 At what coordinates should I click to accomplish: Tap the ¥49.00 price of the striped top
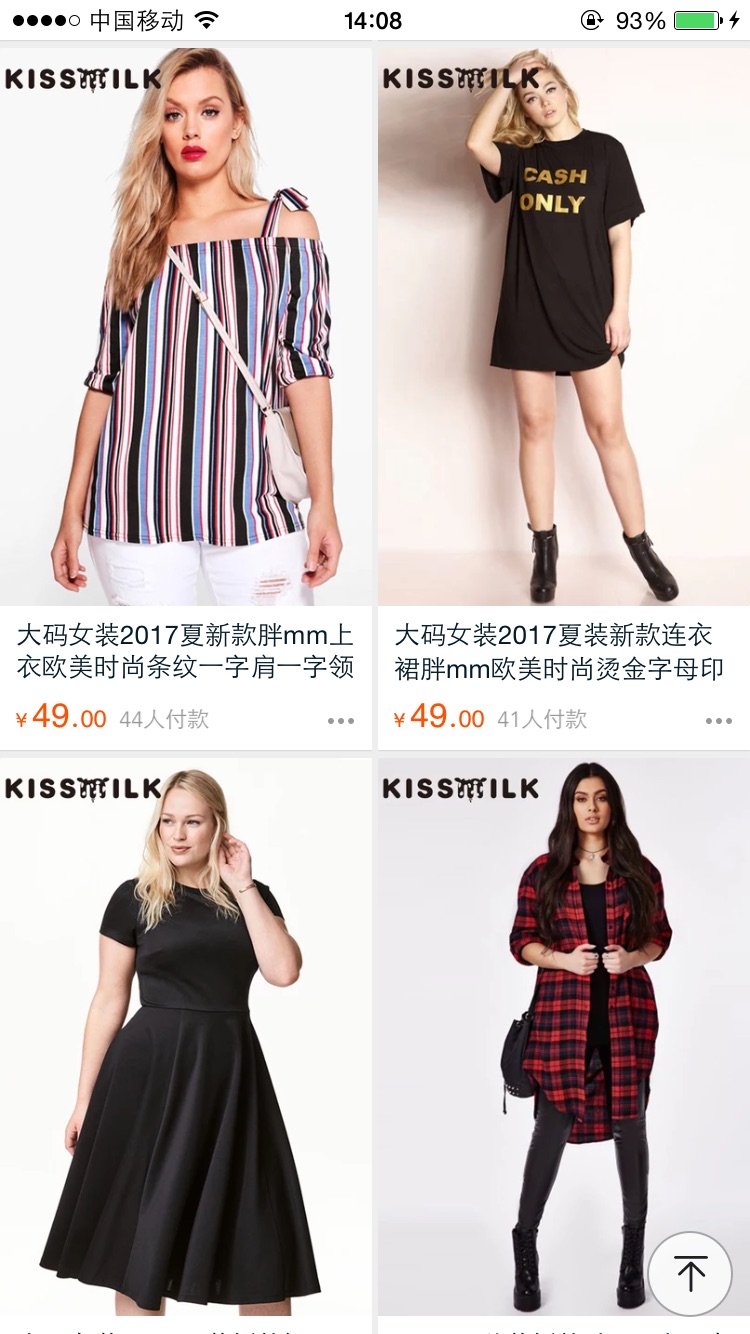58,718
